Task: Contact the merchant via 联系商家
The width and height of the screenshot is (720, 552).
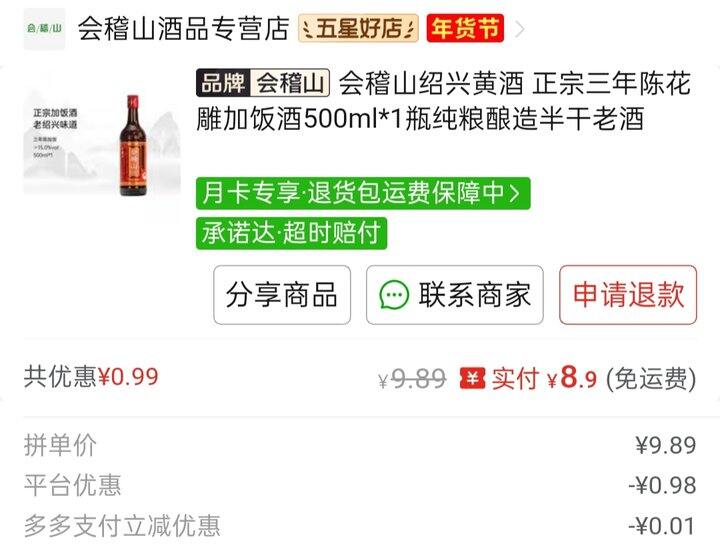Action: click(455, 295)
